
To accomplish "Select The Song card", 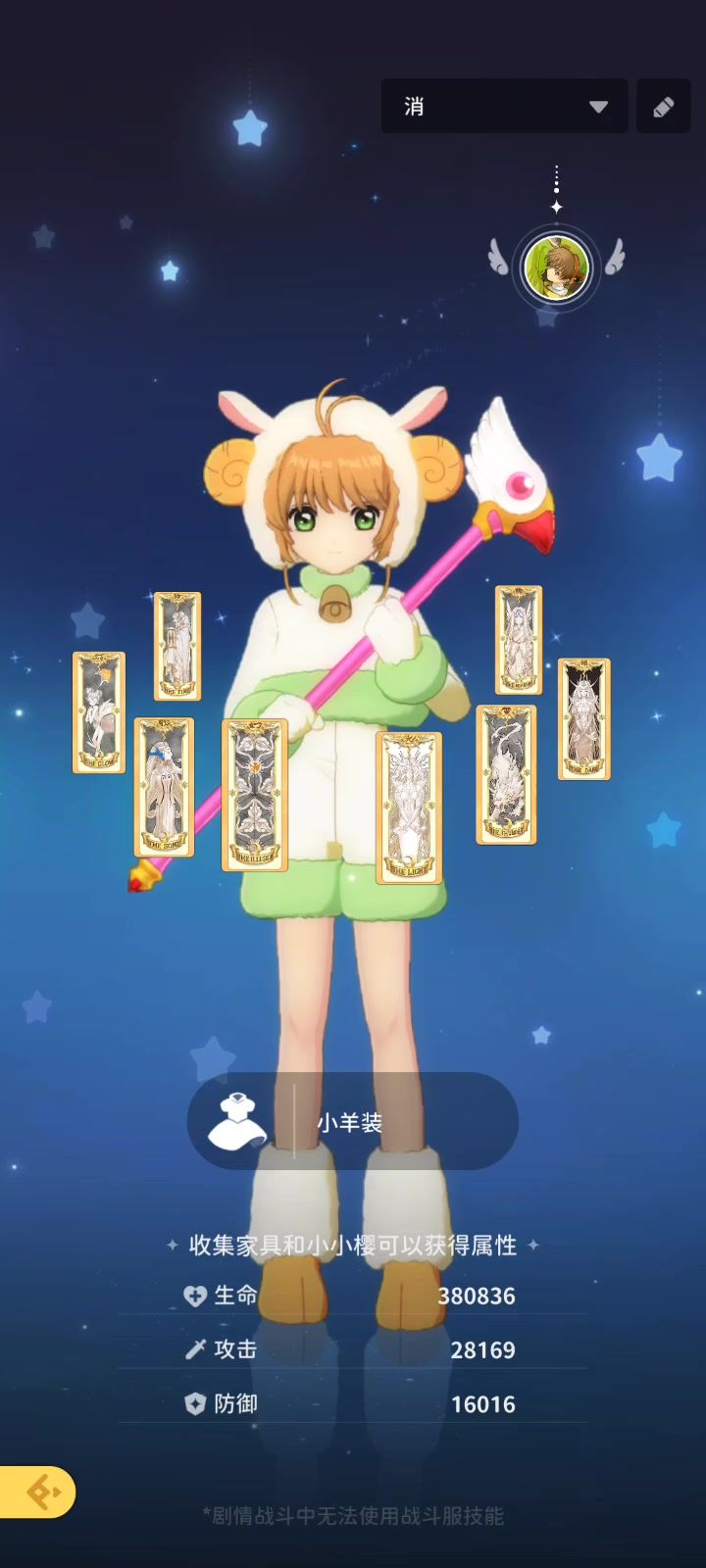I will click(x=164, y=787).
